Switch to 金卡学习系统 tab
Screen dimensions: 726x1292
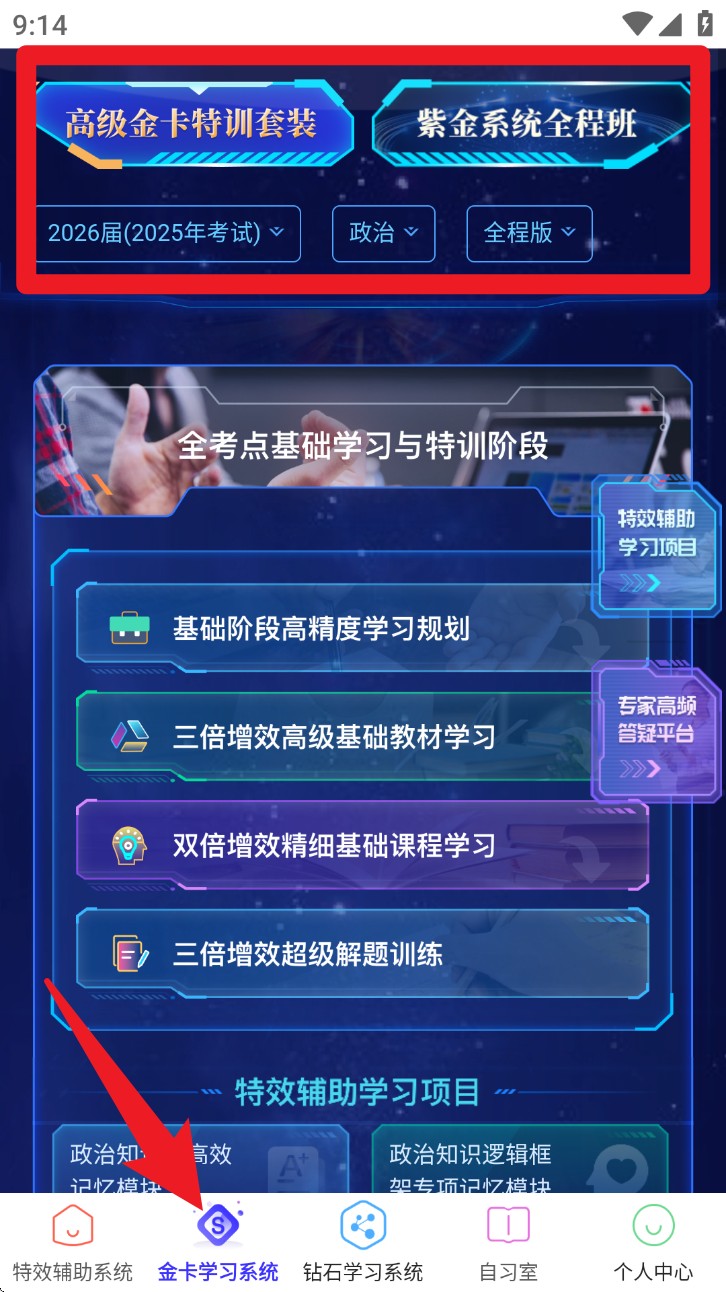point(218,1243)
